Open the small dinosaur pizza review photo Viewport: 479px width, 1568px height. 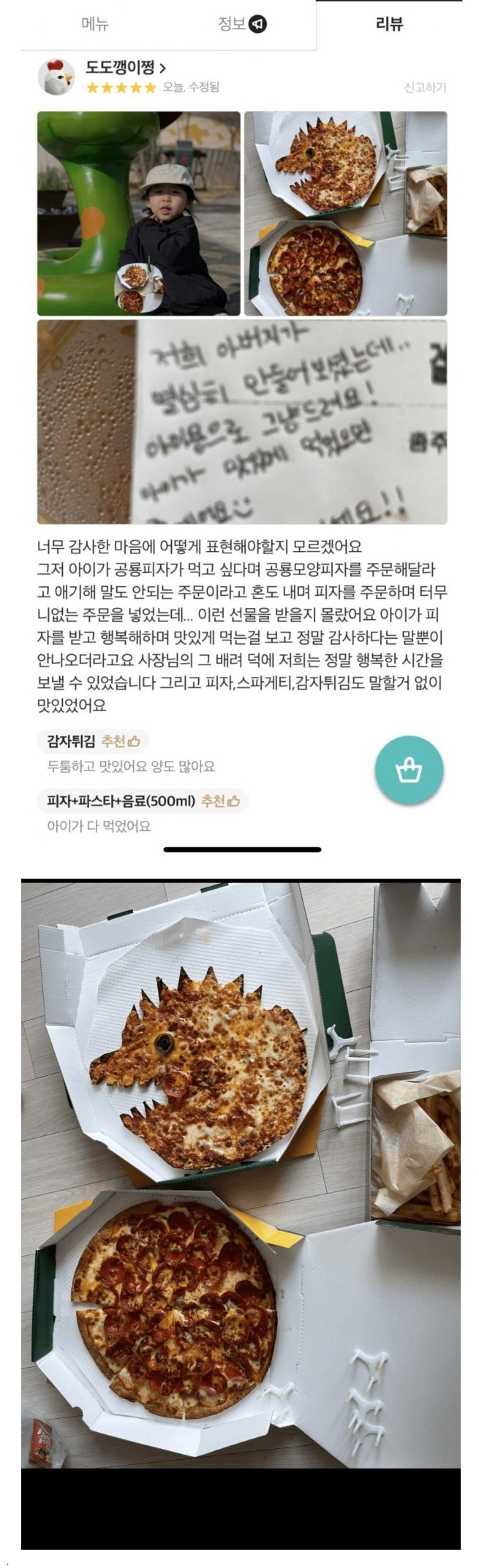345,213
